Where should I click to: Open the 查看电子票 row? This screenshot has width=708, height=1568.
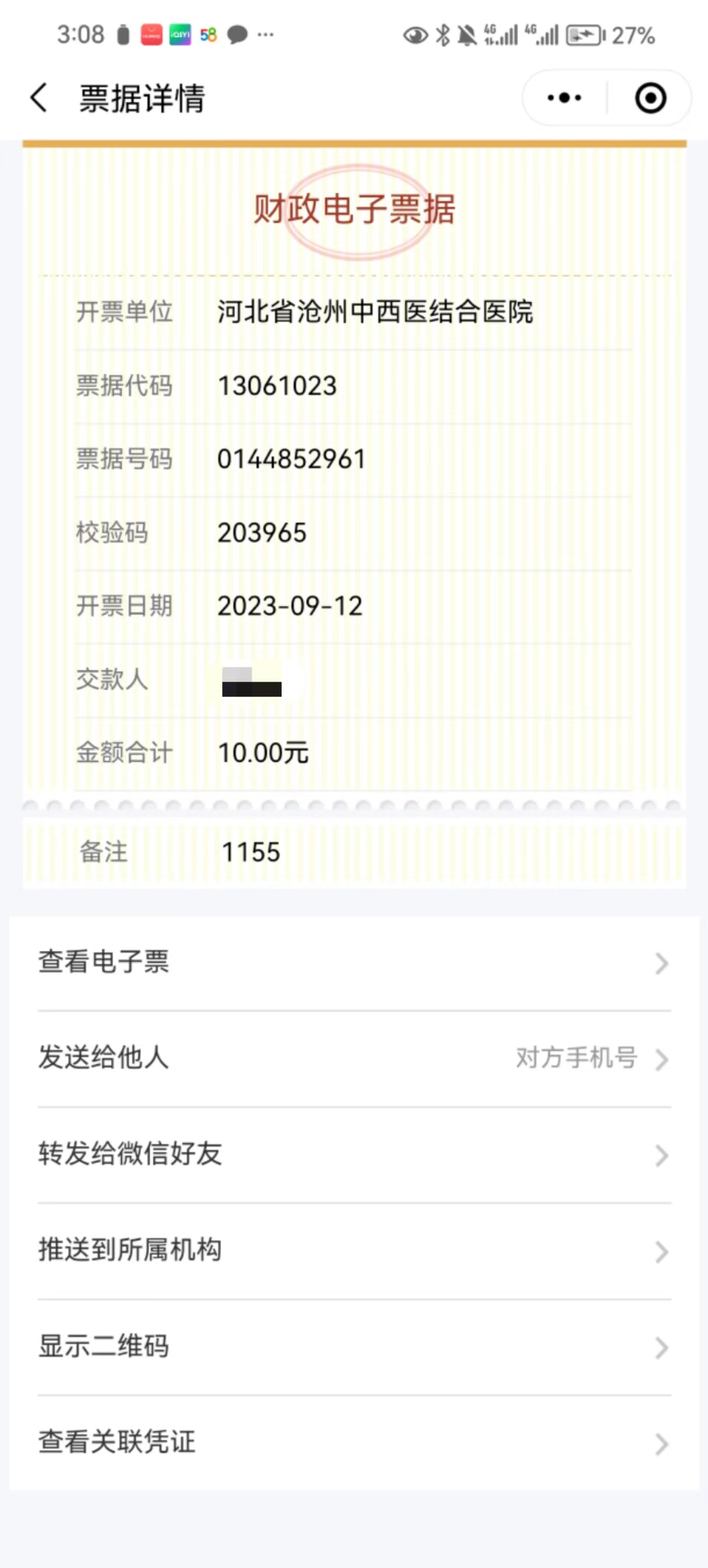pyautogui.click(x=354, y=963)
